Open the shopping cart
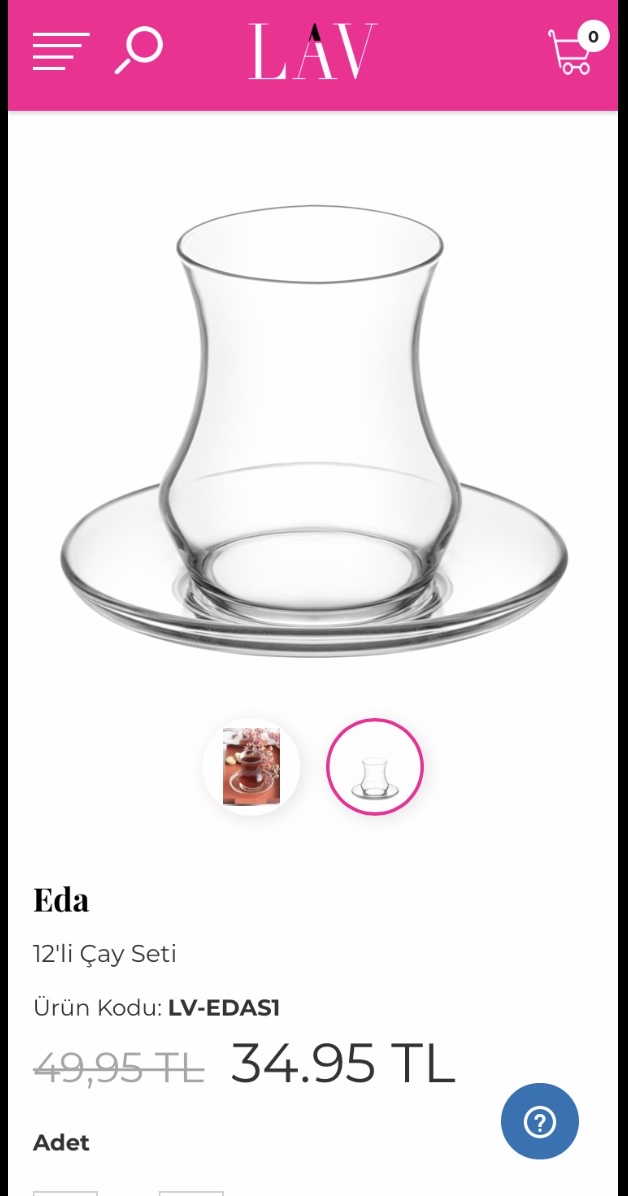This screenshot has width=628, height=1196. [x=577, y=48]
